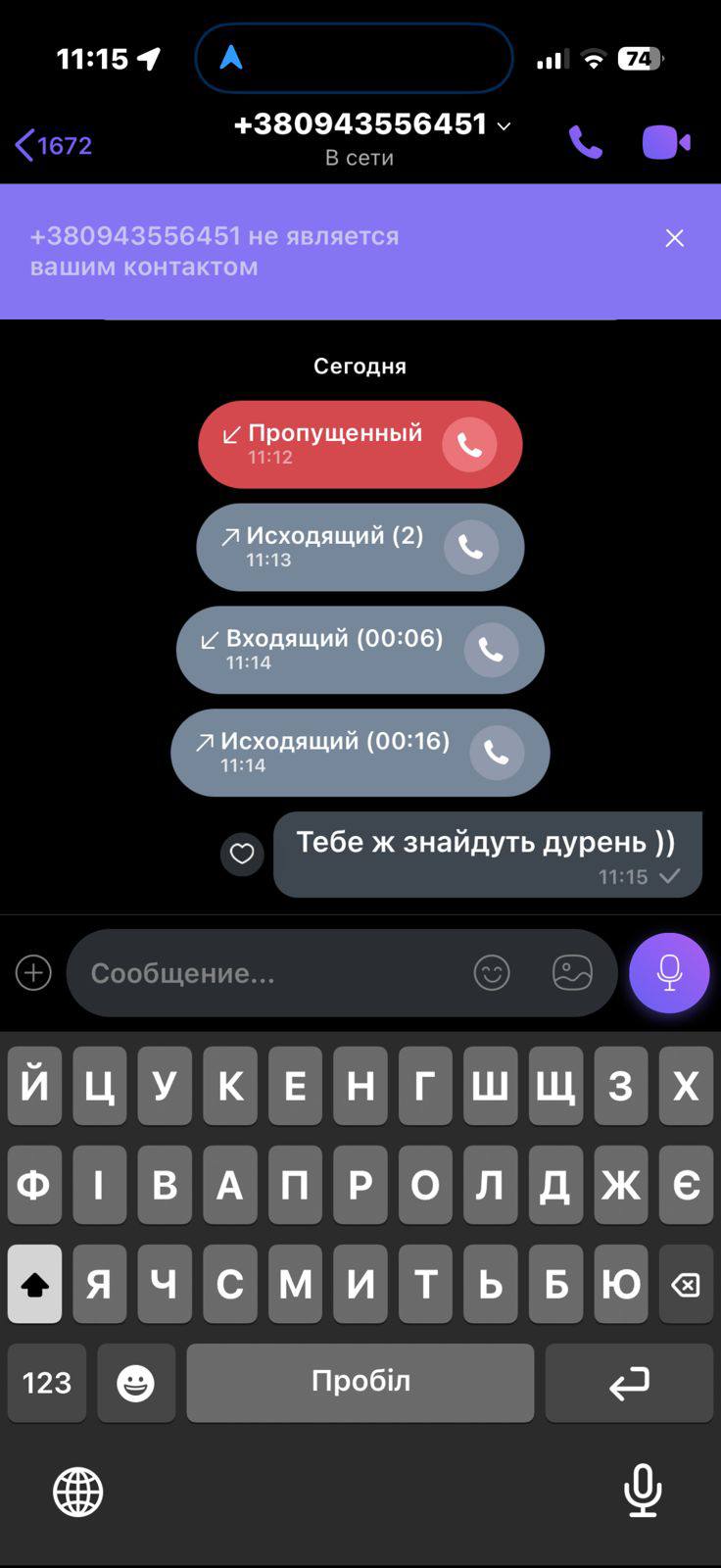Viewport: 721px width, 1568px height.
Task: Tap the globe key to switch keyboard language
Action: point(78,1492)
